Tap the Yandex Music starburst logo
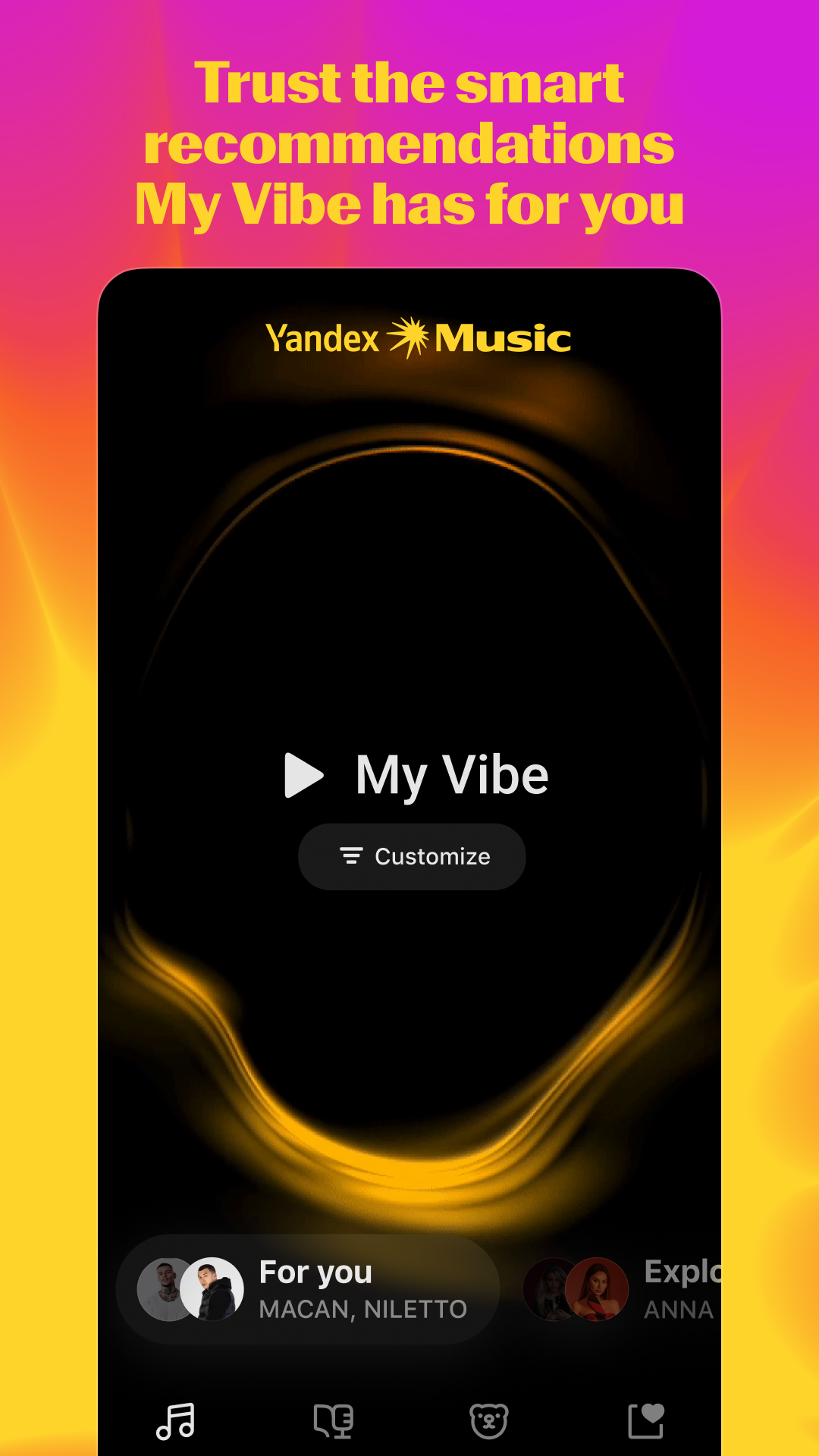Screen dimensions: 819x1456 tap(411, 336)
